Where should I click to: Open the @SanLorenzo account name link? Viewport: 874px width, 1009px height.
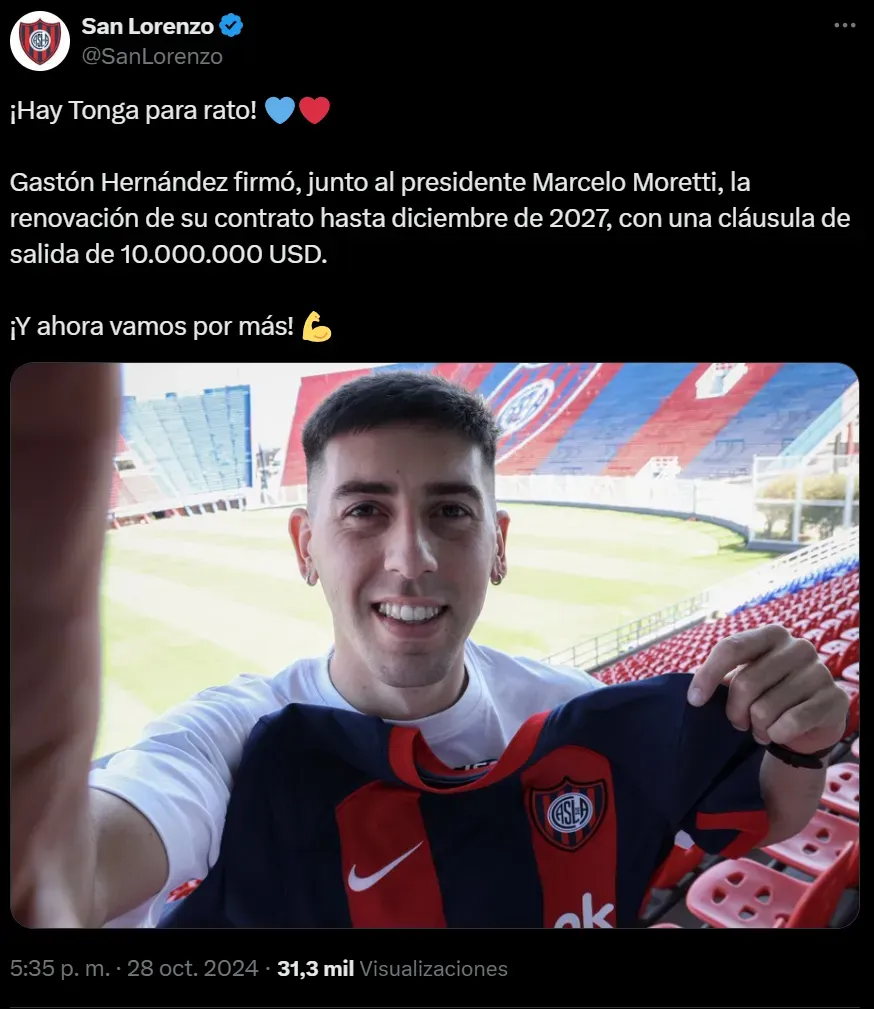point(152,56)
